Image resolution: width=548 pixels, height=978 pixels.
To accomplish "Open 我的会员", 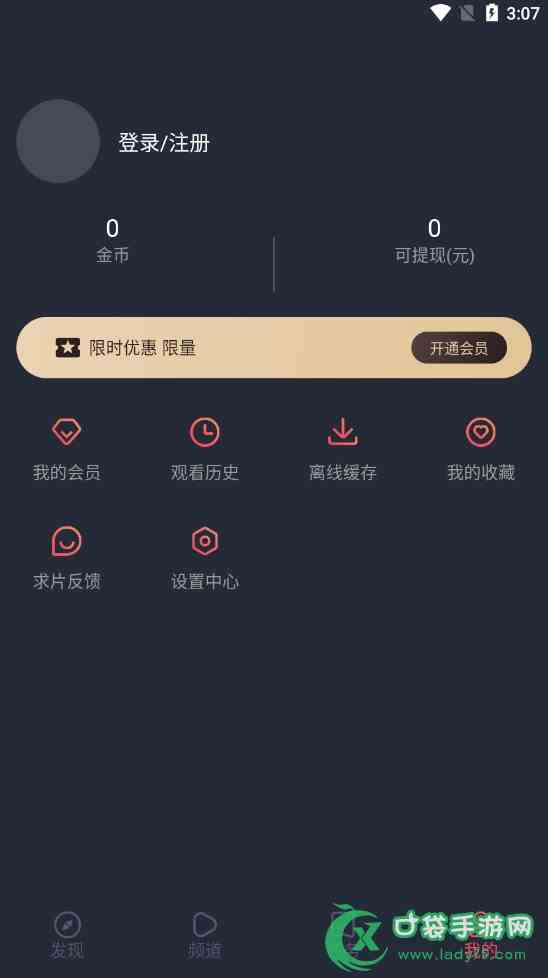I will pos(67,449).
